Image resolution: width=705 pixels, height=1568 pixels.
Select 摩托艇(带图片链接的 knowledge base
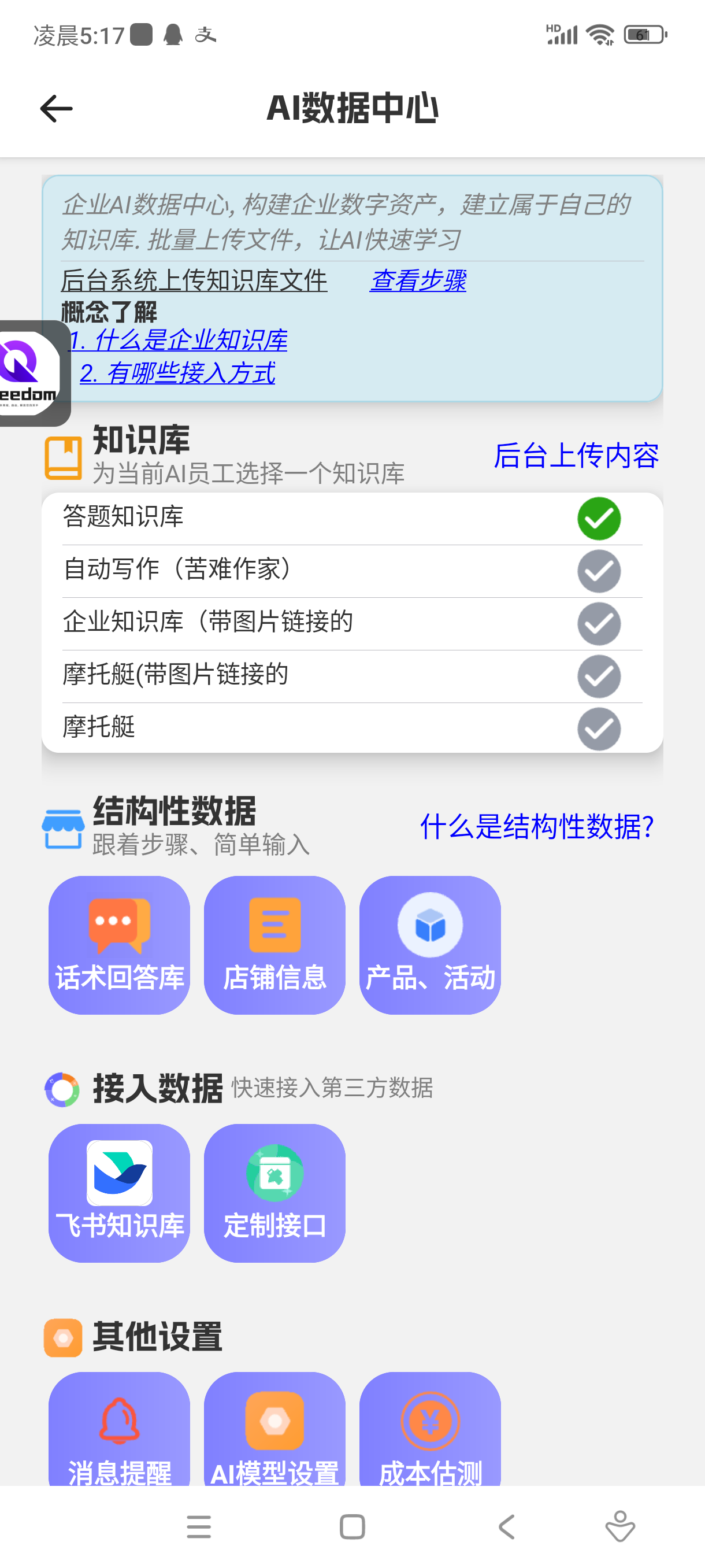coord(352,676)
